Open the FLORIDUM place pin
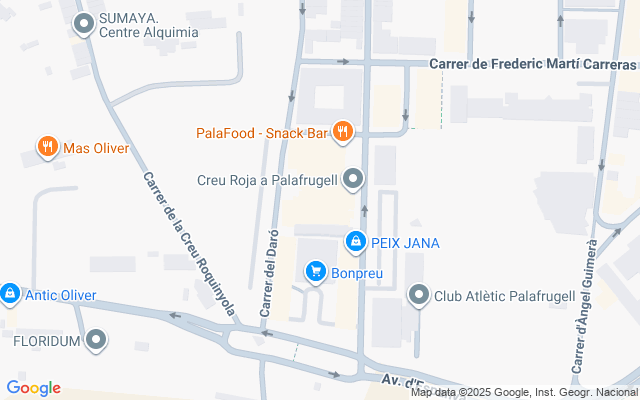Screen dimensions: 640x400 click(96, 340)
